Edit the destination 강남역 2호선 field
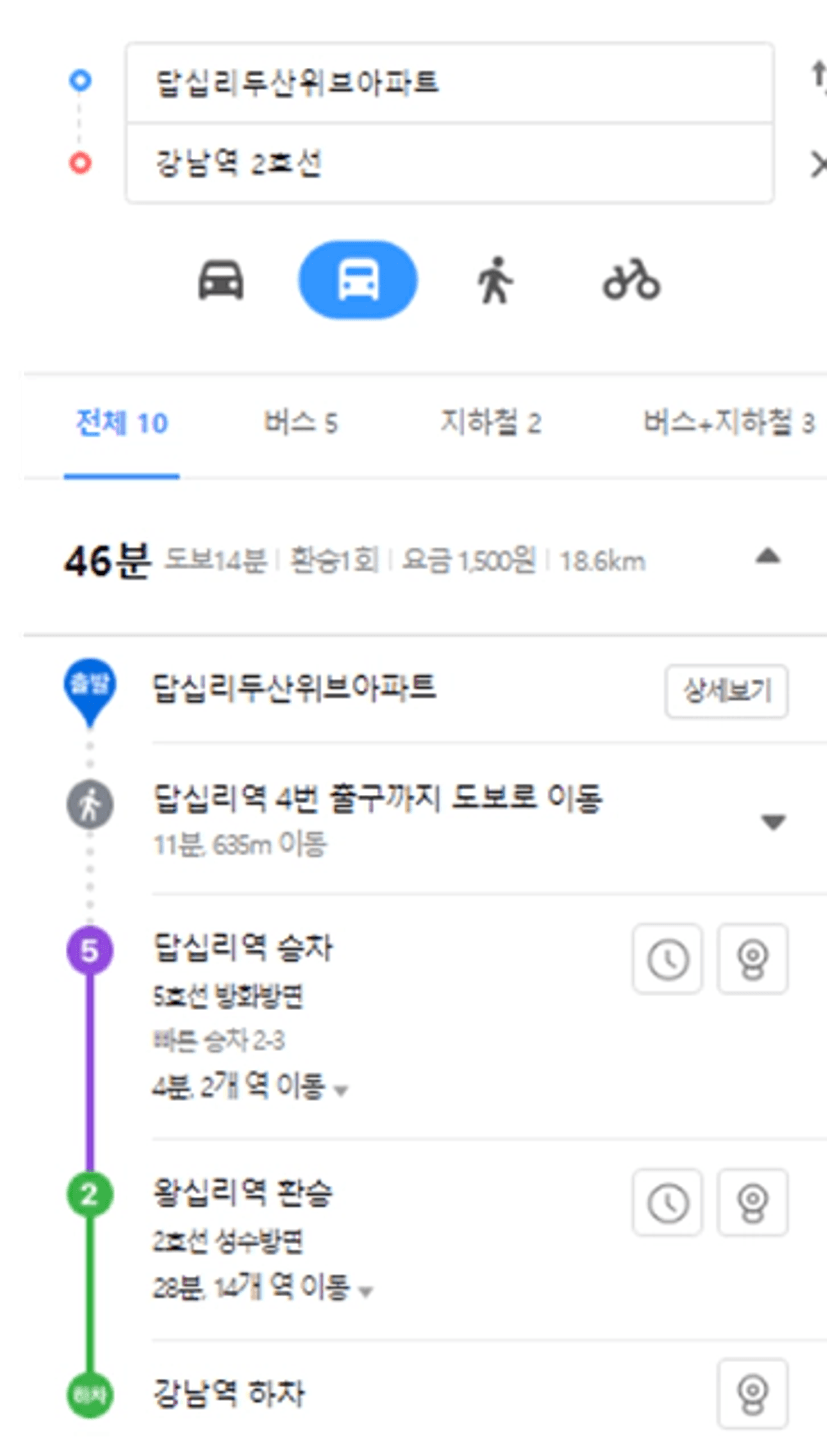Viewport: 827px width, 1440px height. tap(449, 163)
